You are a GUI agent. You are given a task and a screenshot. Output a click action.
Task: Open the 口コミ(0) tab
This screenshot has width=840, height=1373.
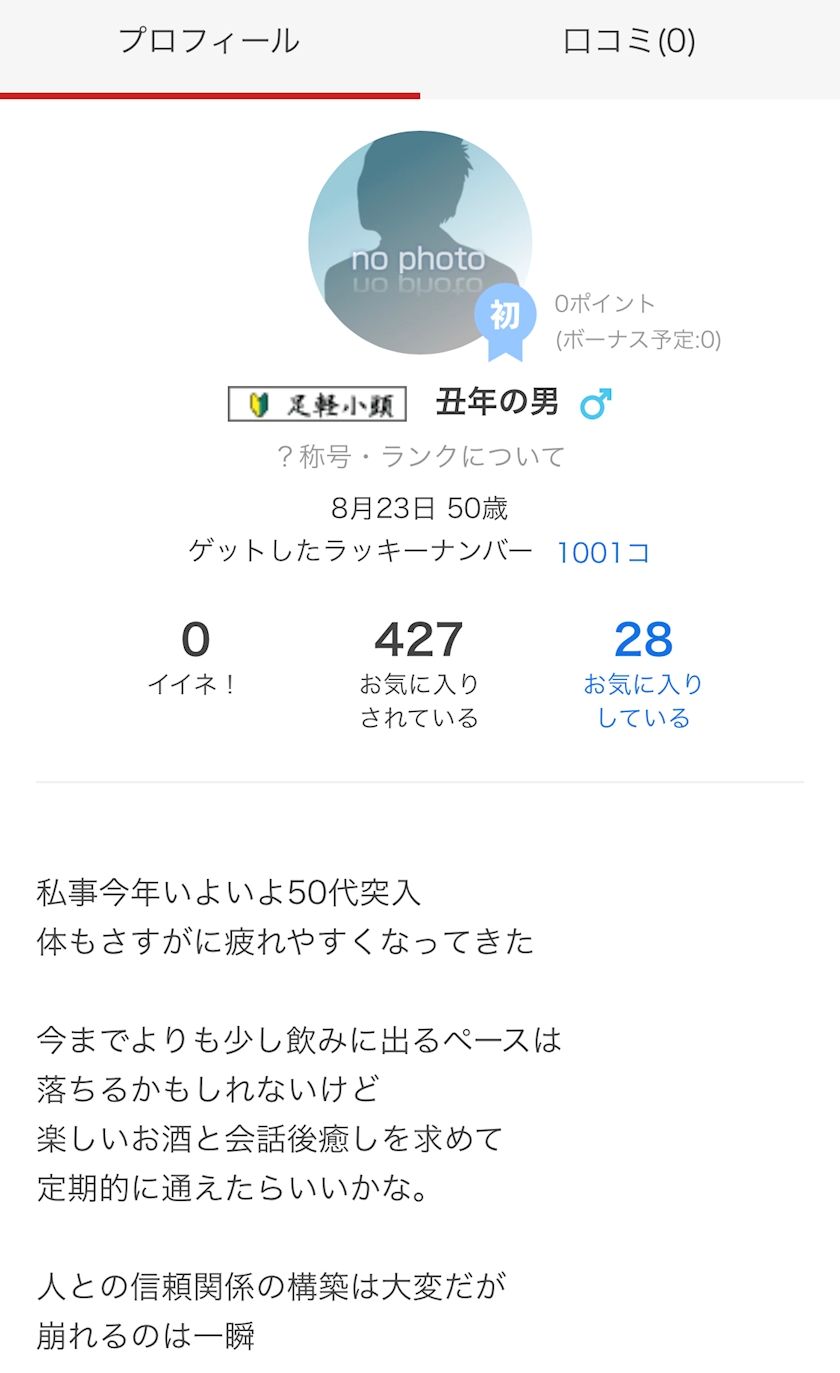(629, 42)
